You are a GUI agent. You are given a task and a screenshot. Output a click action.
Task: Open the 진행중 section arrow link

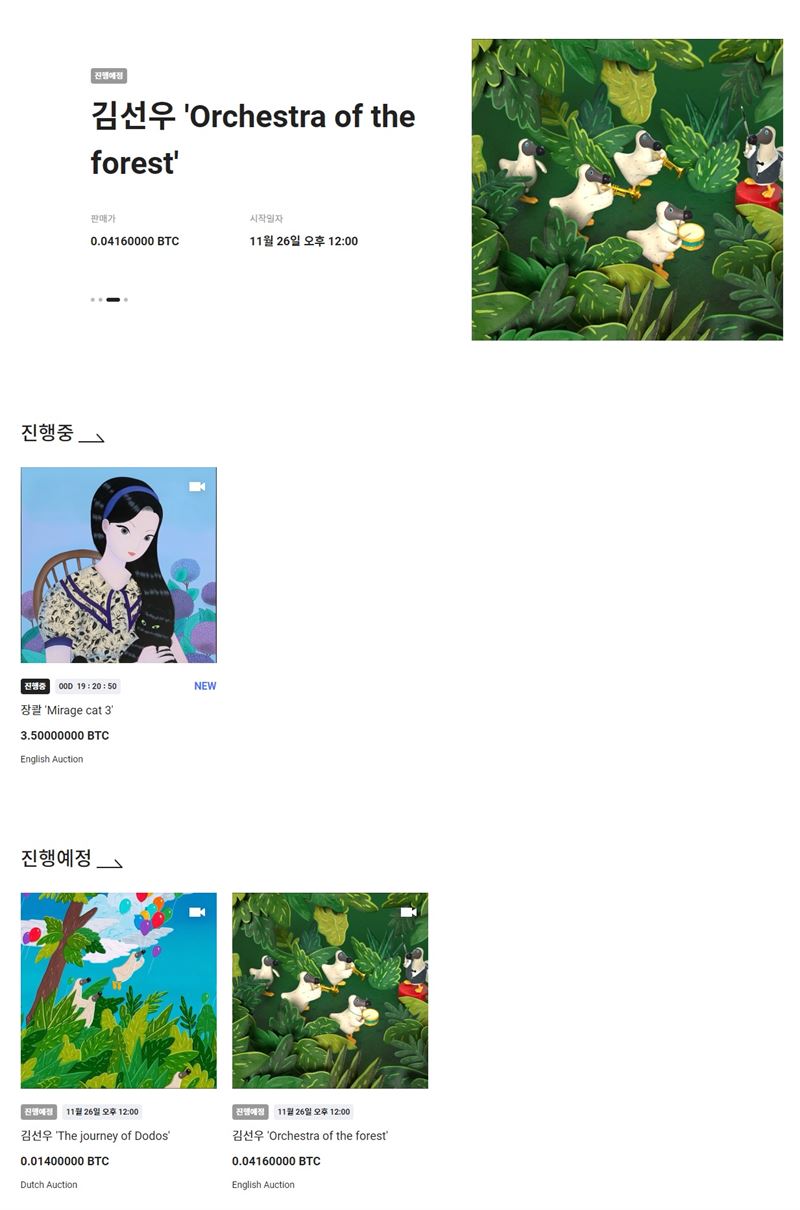(x=91, y=436)
